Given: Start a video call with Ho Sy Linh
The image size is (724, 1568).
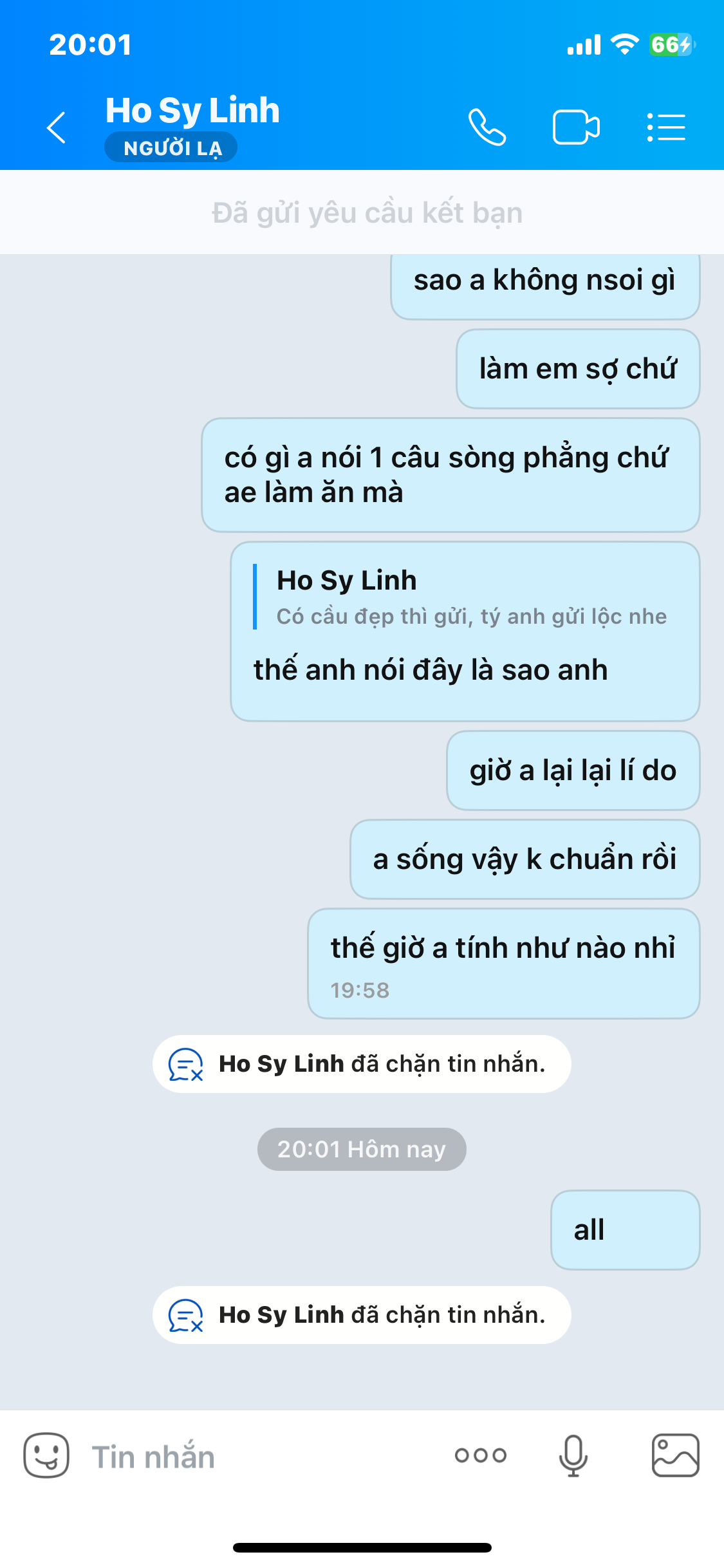Looking at the screenshot, I should click(576, 127).
